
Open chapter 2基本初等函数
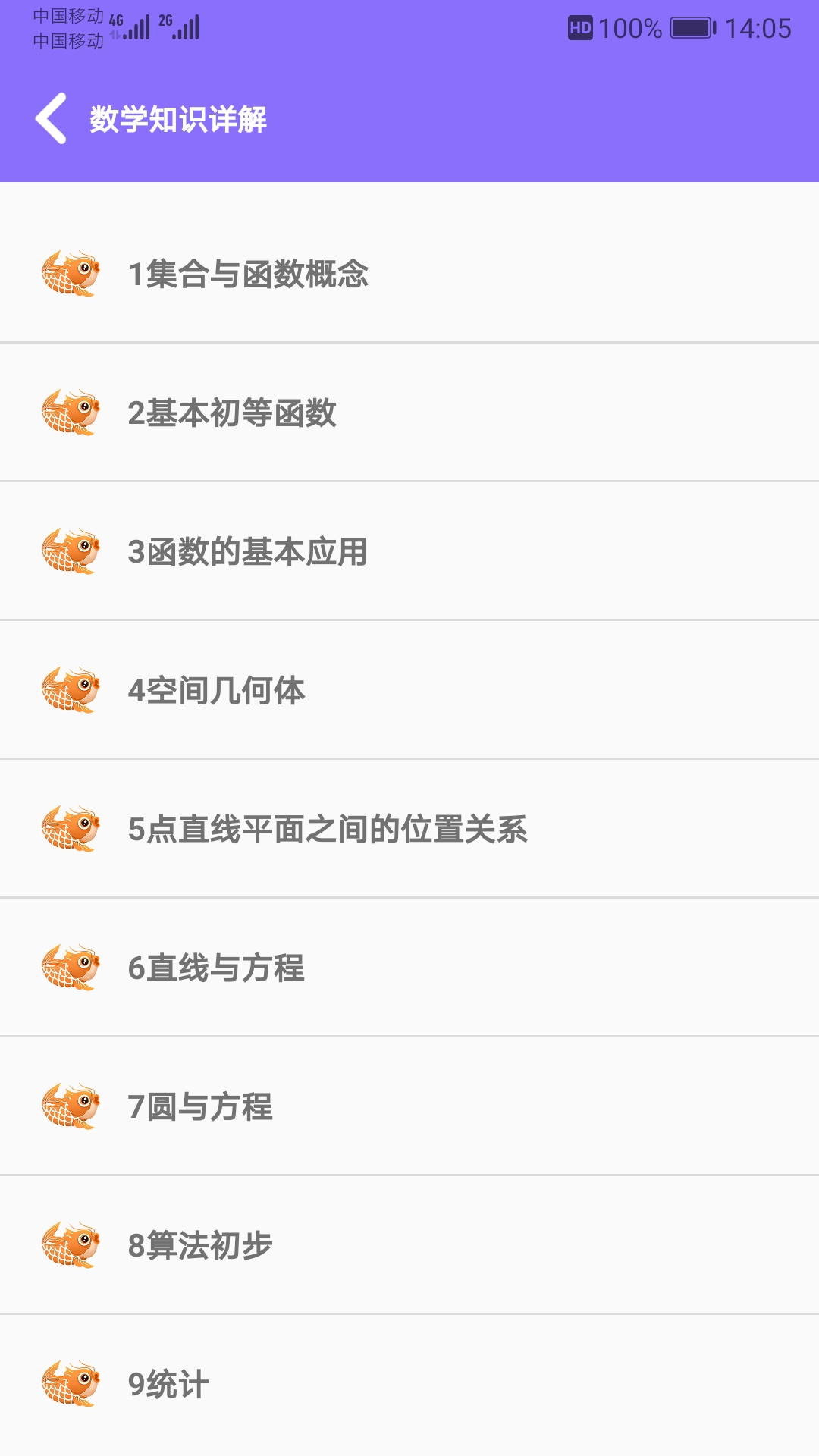pyautogui.click(x=232, y=413)
